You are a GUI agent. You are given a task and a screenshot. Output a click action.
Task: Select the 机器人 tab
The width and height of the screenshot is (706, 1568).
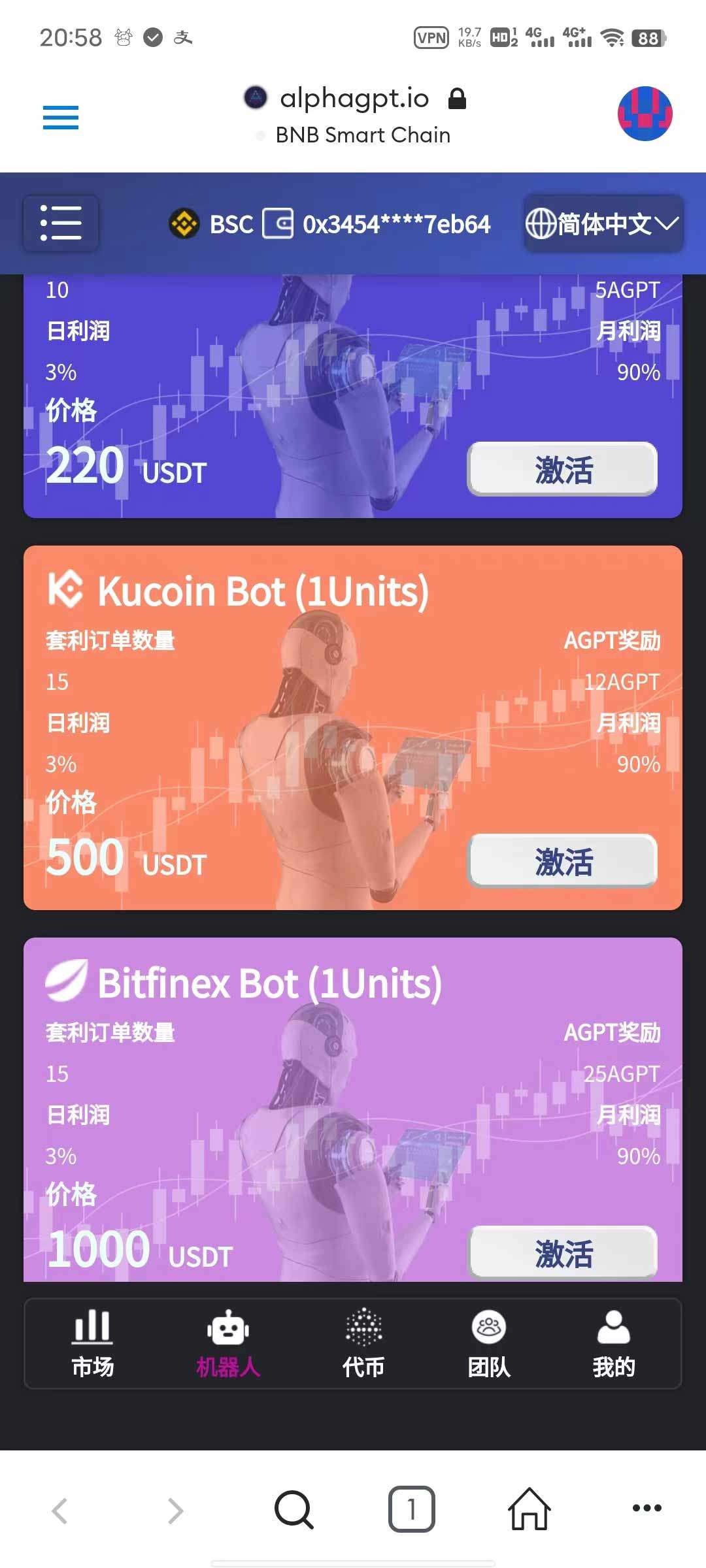(x=228, y=1344)
